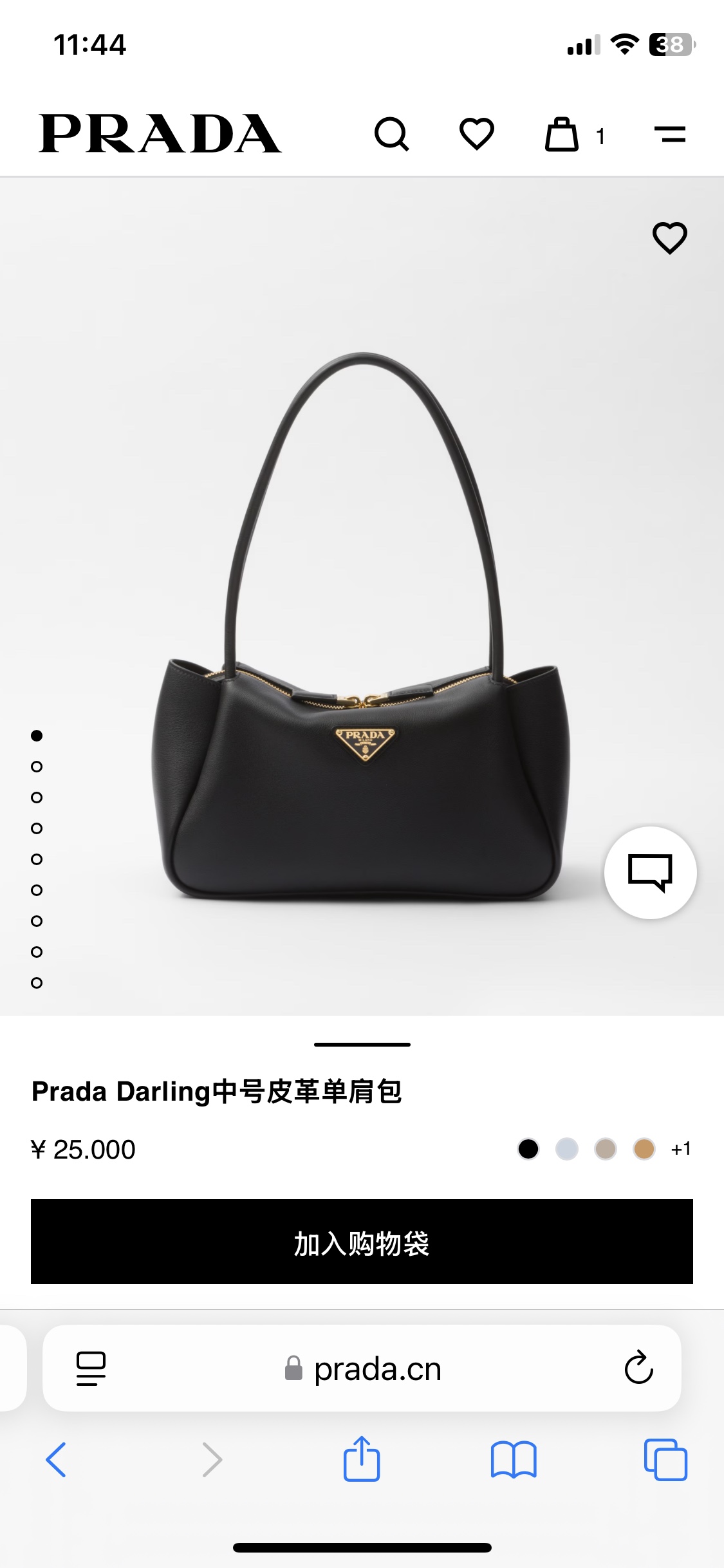The image size is (724, 1568).
Task: Tap 加入购物袋 to add to bag
Action: [x=362, y=1242]
